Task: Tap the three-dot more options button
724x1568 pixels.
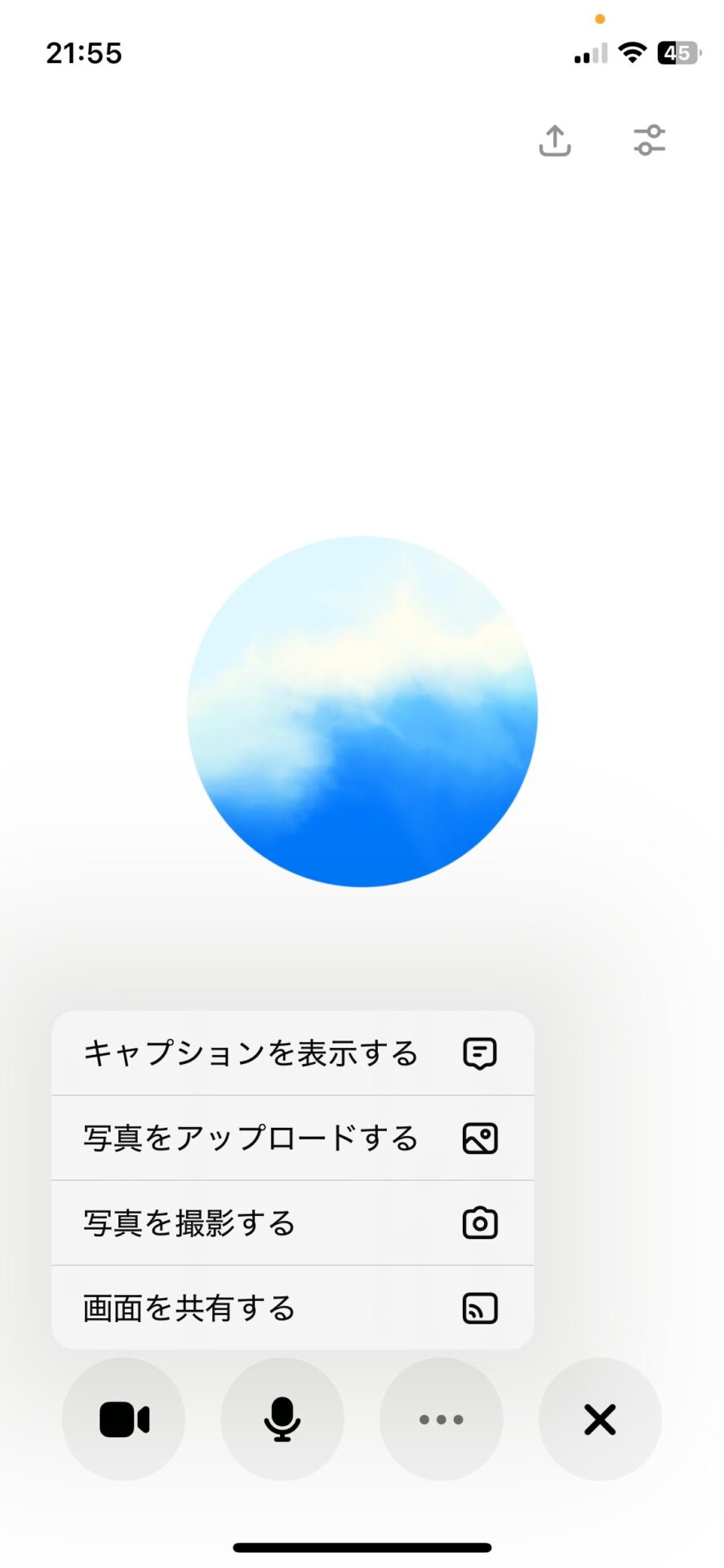Action: click(442, 1419)
